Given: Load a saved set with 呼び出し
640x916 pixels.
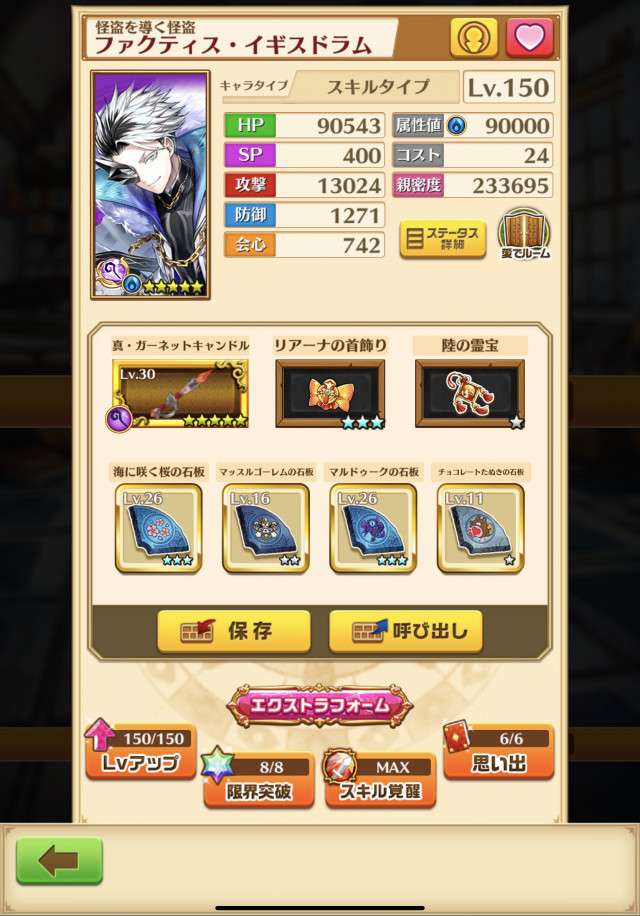Looking at the screenshot, I should 405,631.
